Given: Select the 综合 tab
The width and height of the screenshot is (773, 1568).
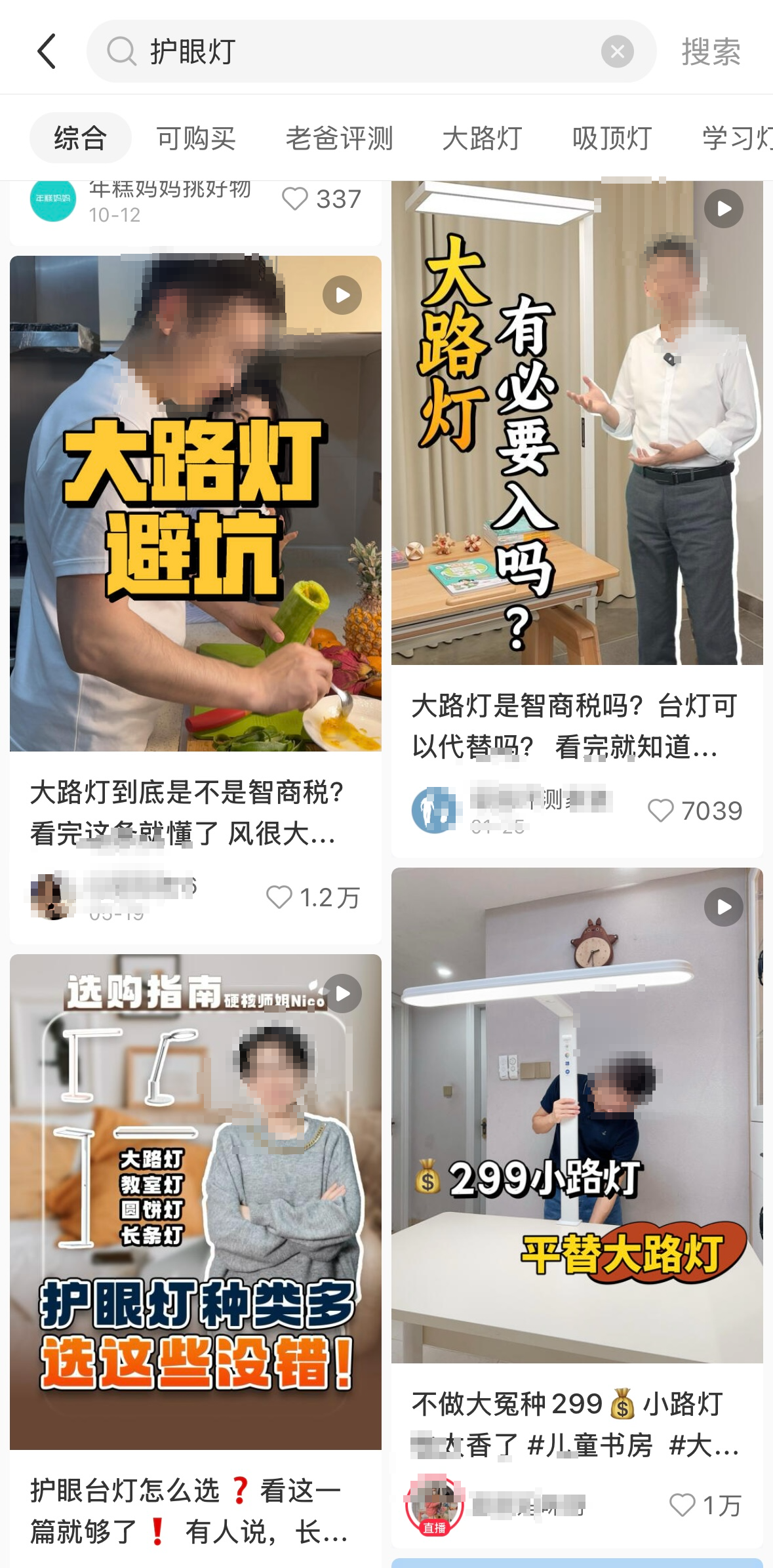Looking at the screenshot, I should (80, 138).
